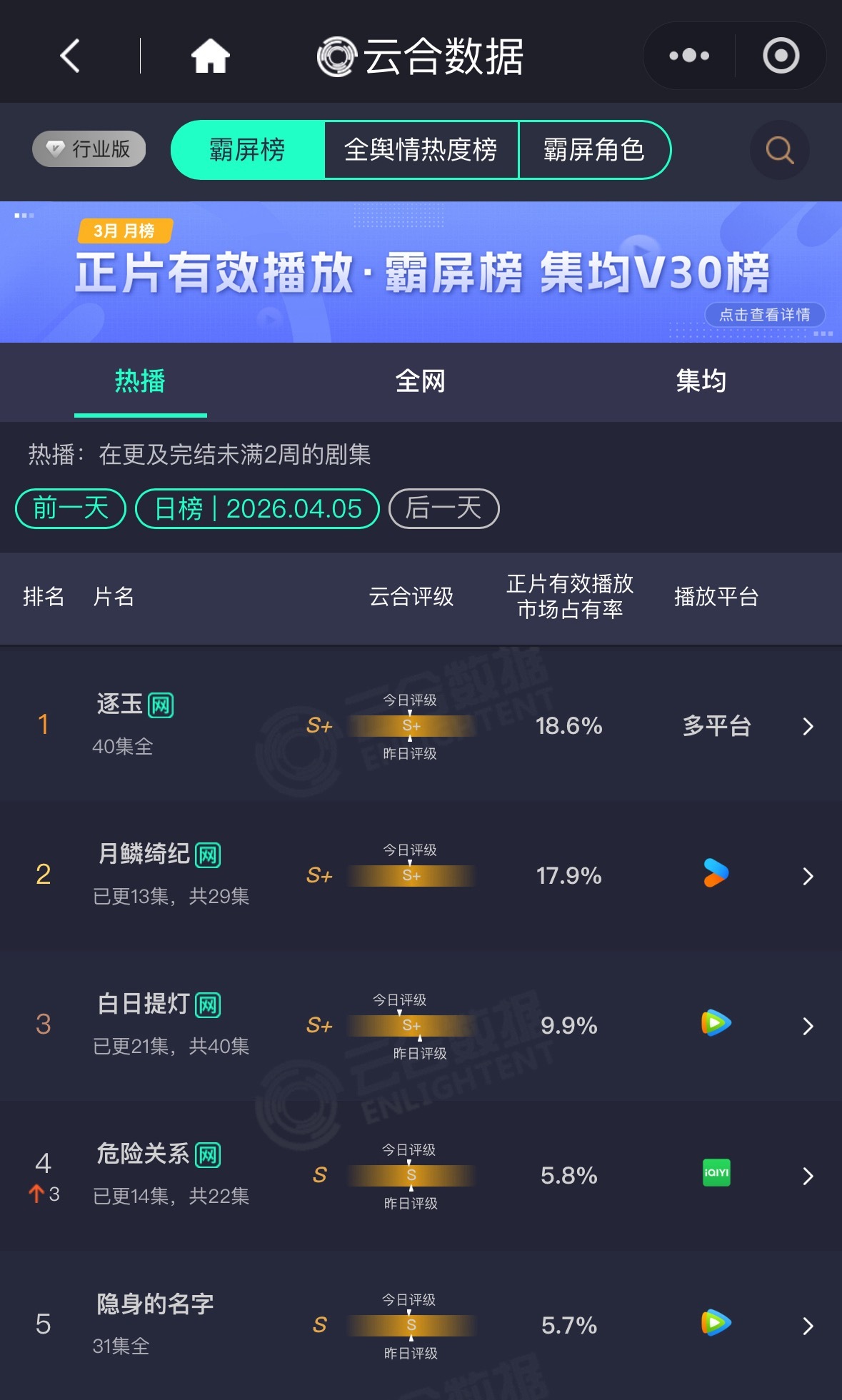Viewport: 842px width, 1400px height.
Task: Select the 行业版 badge toggle
Action: point(87,148)
